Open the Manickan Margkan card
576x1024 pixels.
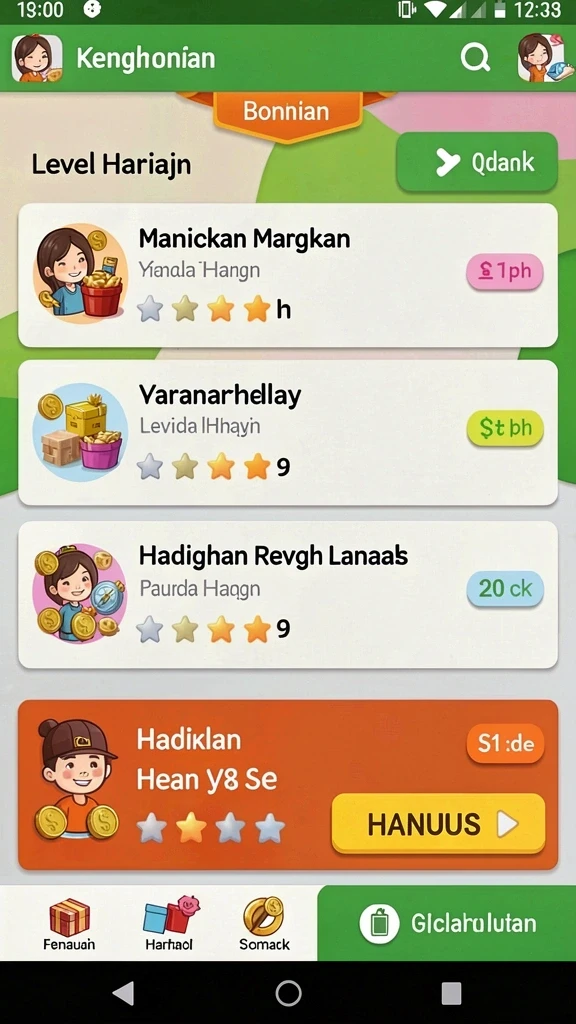point(288,275)
